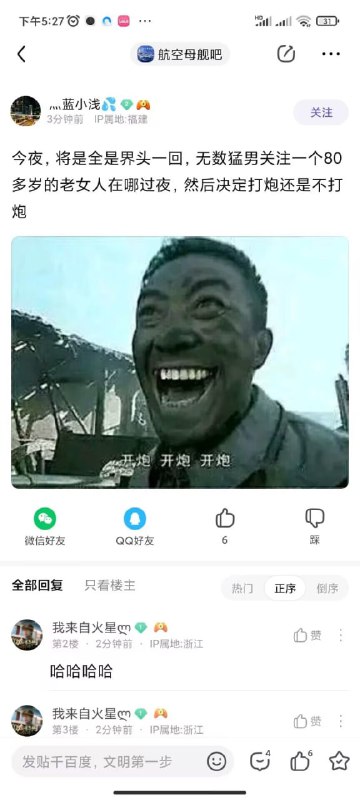Follow 蓝小浅 with the 关注 button
Viewport: 360px width, 800px height.
pyautogui.click(x=321, y=112)
